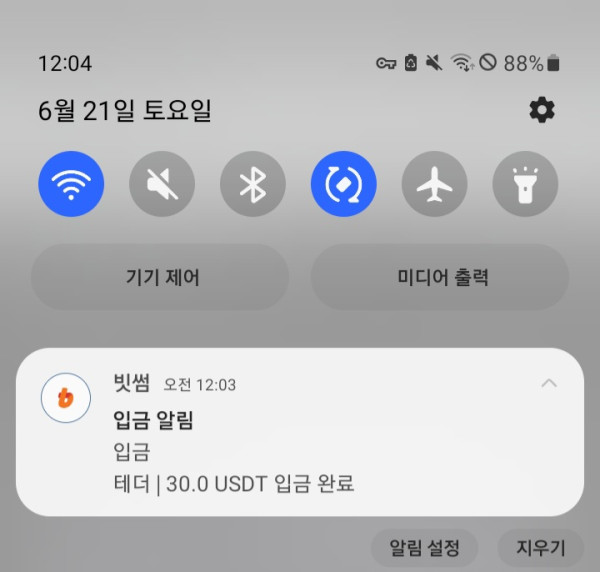This screenshot has width=600, height=572.
Task: Collapse the 빗썸 notification chevron
Action: point(548,383)
